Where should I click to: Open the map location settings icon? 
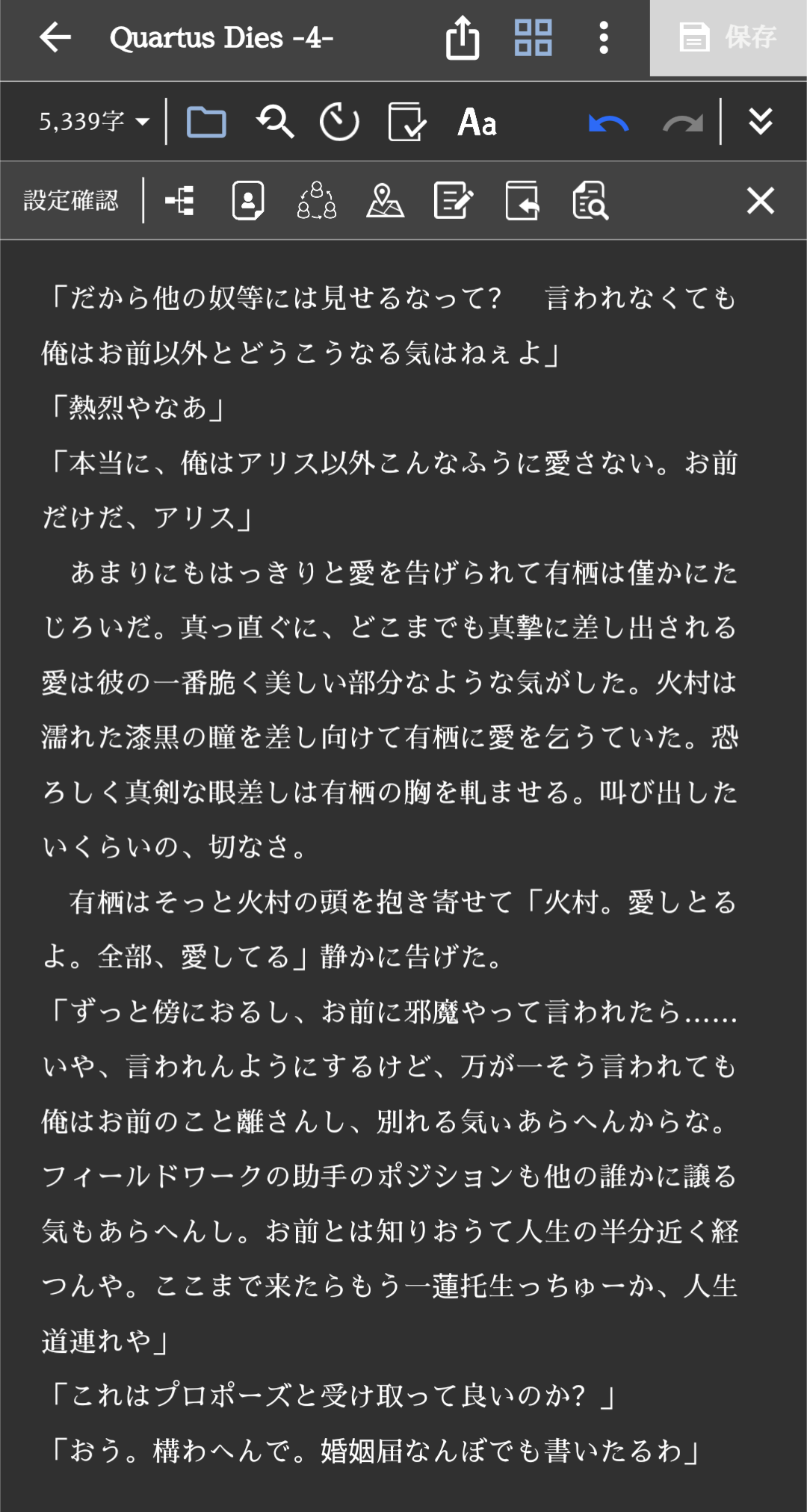point(386,200)
